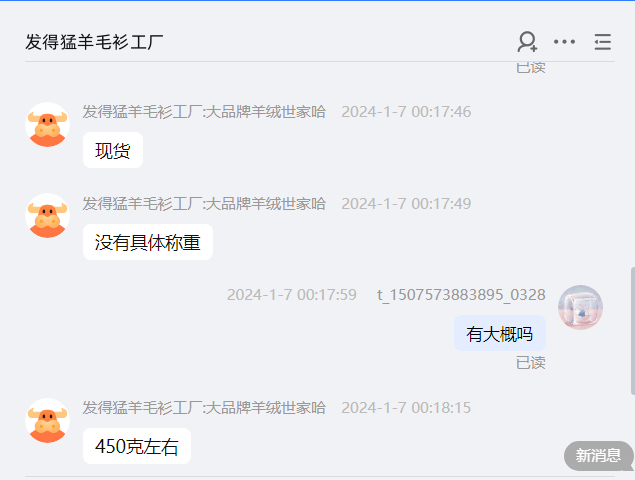Open seller avatar beside 450克左右 message
Viewport: 635px width, 480px height.
coord(47,421)
